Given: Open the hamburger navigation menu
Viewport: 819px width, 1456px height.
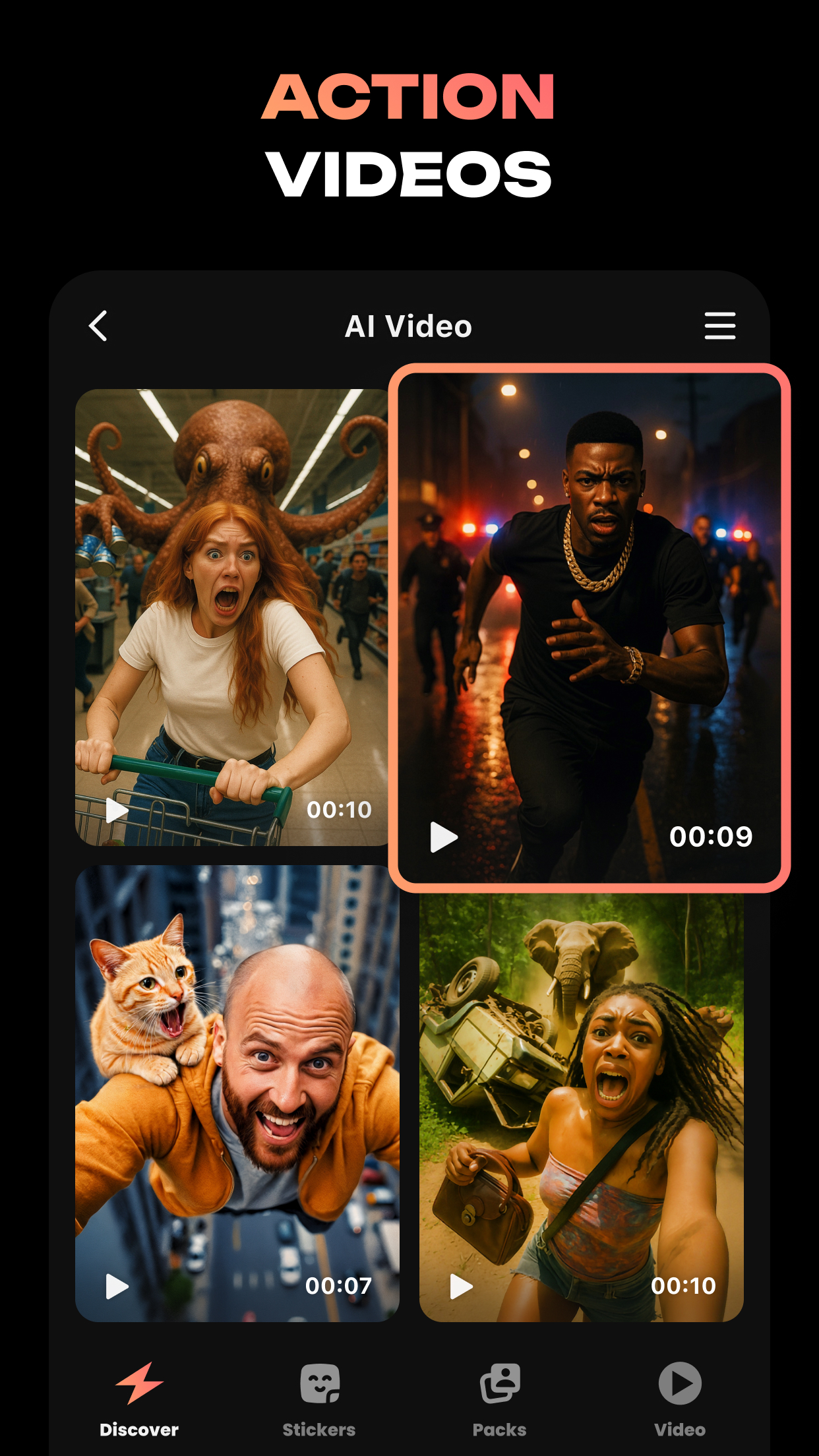Looking at the screenshot, I should [719, 326].
